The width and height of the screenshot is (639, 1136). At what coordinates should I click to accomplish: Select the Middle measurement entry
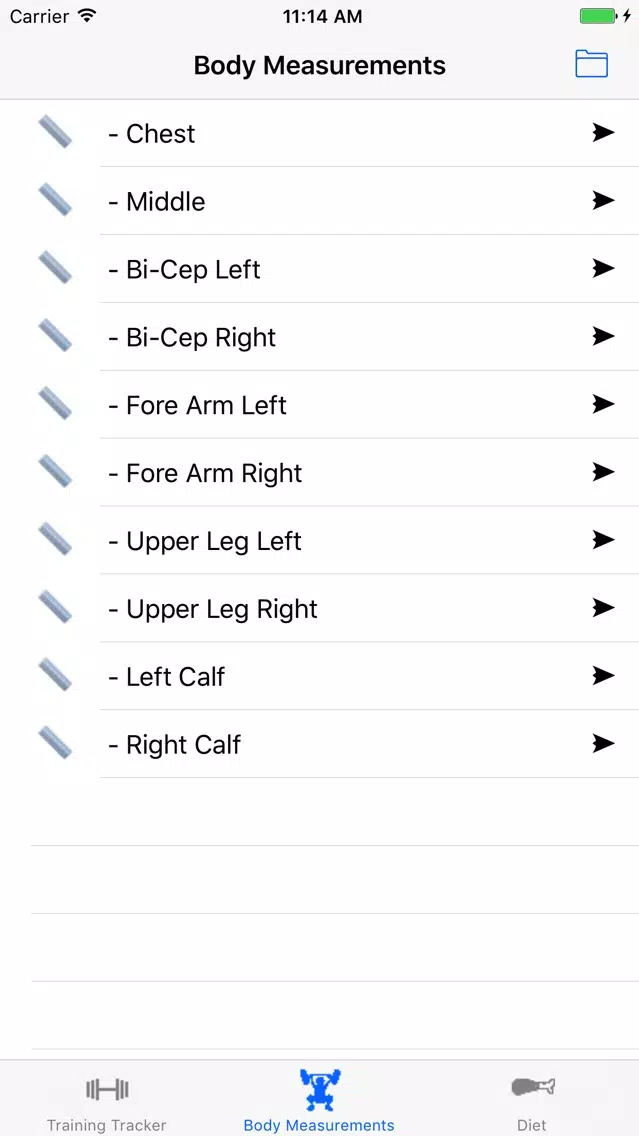(320, 201)
